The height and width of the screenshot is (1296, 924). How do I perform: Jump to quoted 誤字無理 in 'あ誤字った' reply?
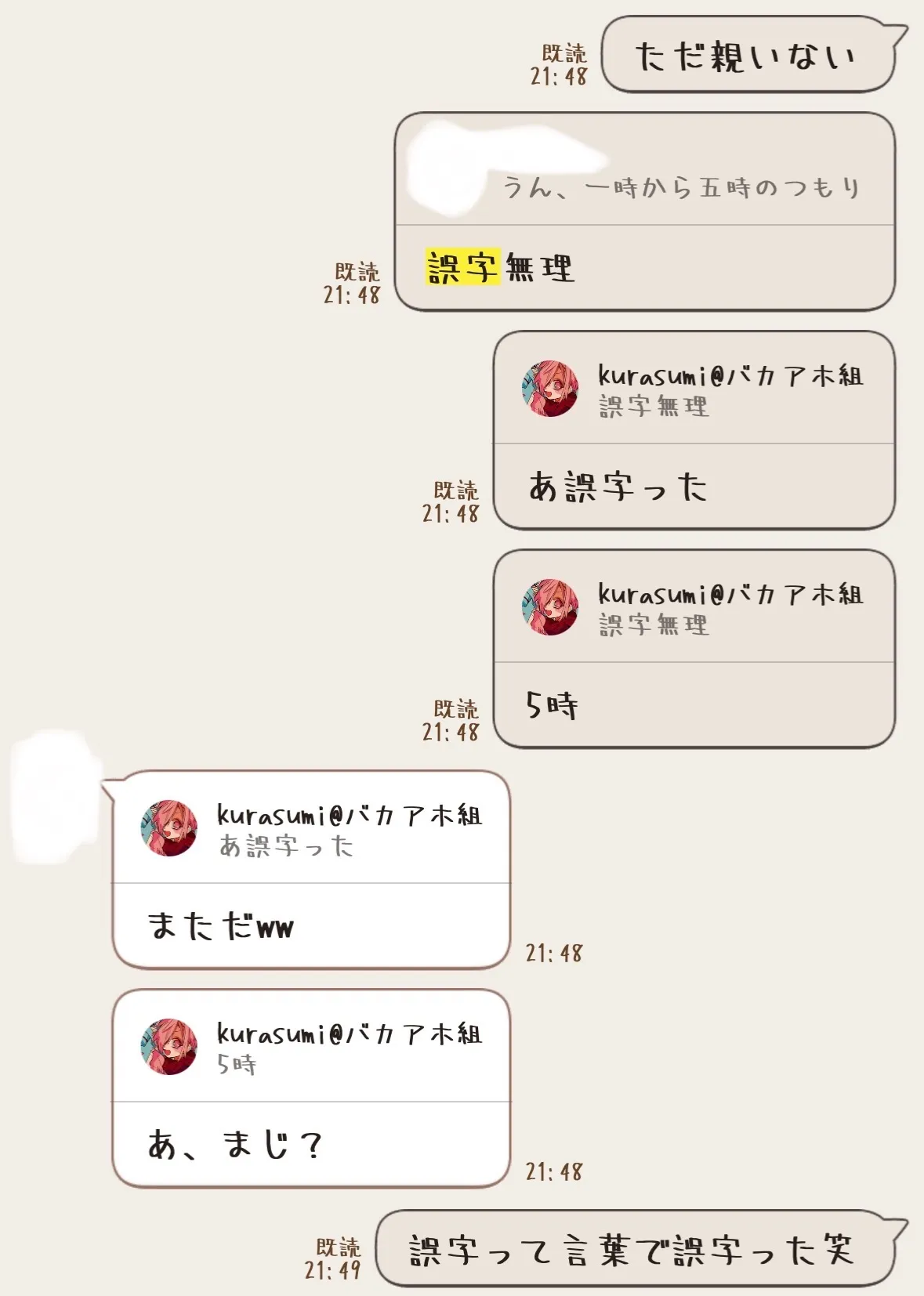pyautogui.click(x=694, y=389)
